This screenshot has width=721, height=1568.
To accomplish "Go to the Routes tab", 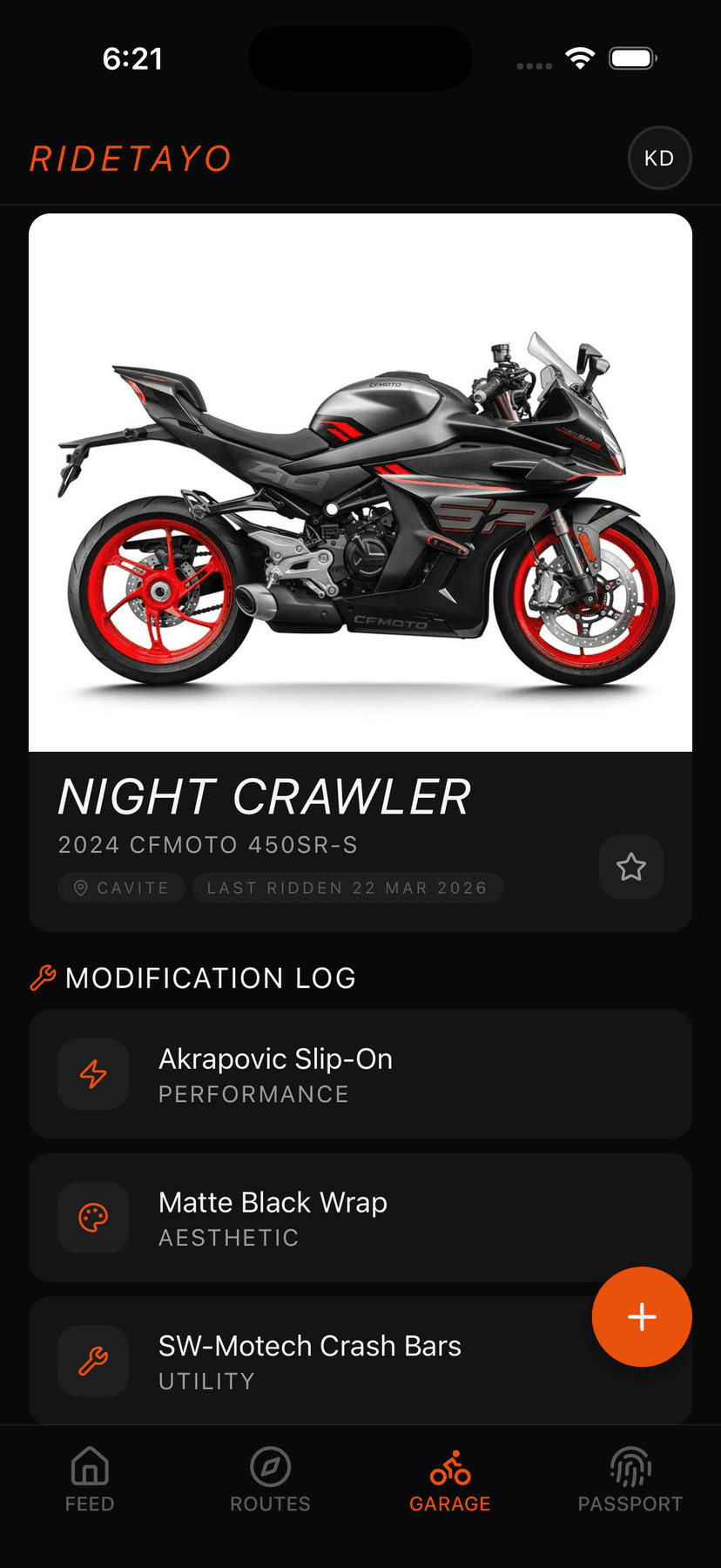I will [x=270, y=1480].
